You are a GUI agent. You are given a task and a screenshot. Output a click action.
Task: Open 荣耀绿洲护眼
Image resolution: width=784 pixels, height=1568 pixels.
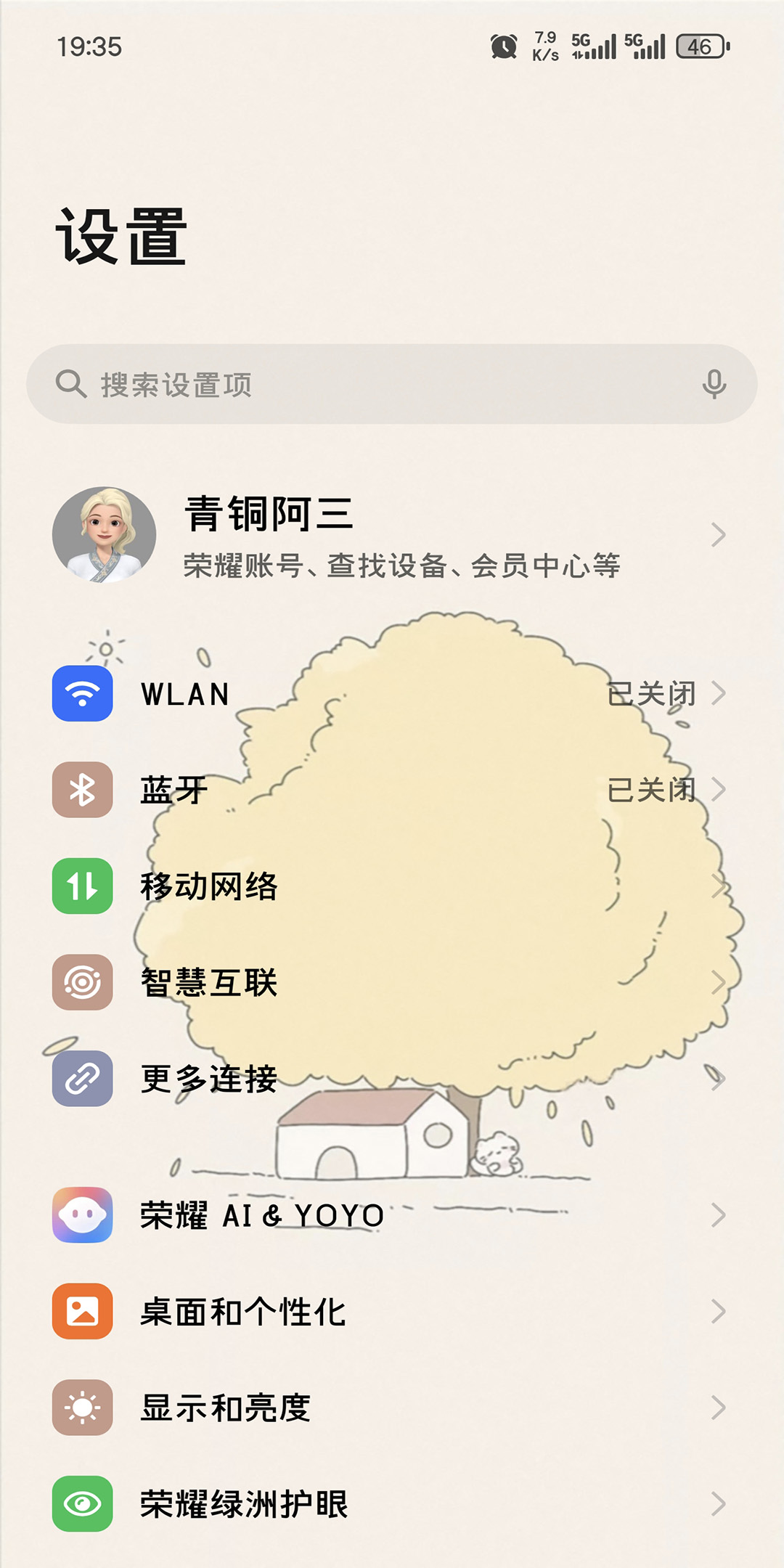point(392,1504)
